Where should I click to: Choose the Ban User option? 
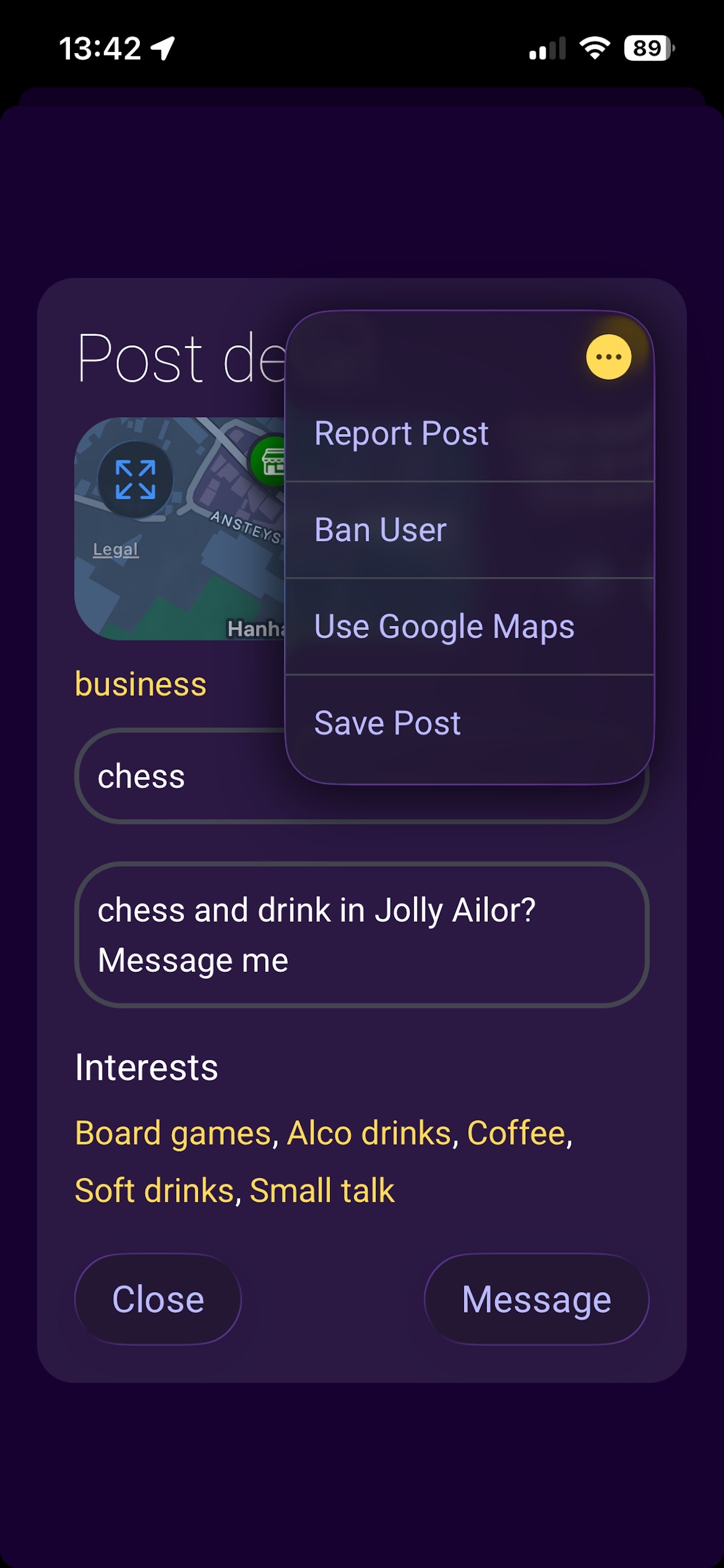380,530
